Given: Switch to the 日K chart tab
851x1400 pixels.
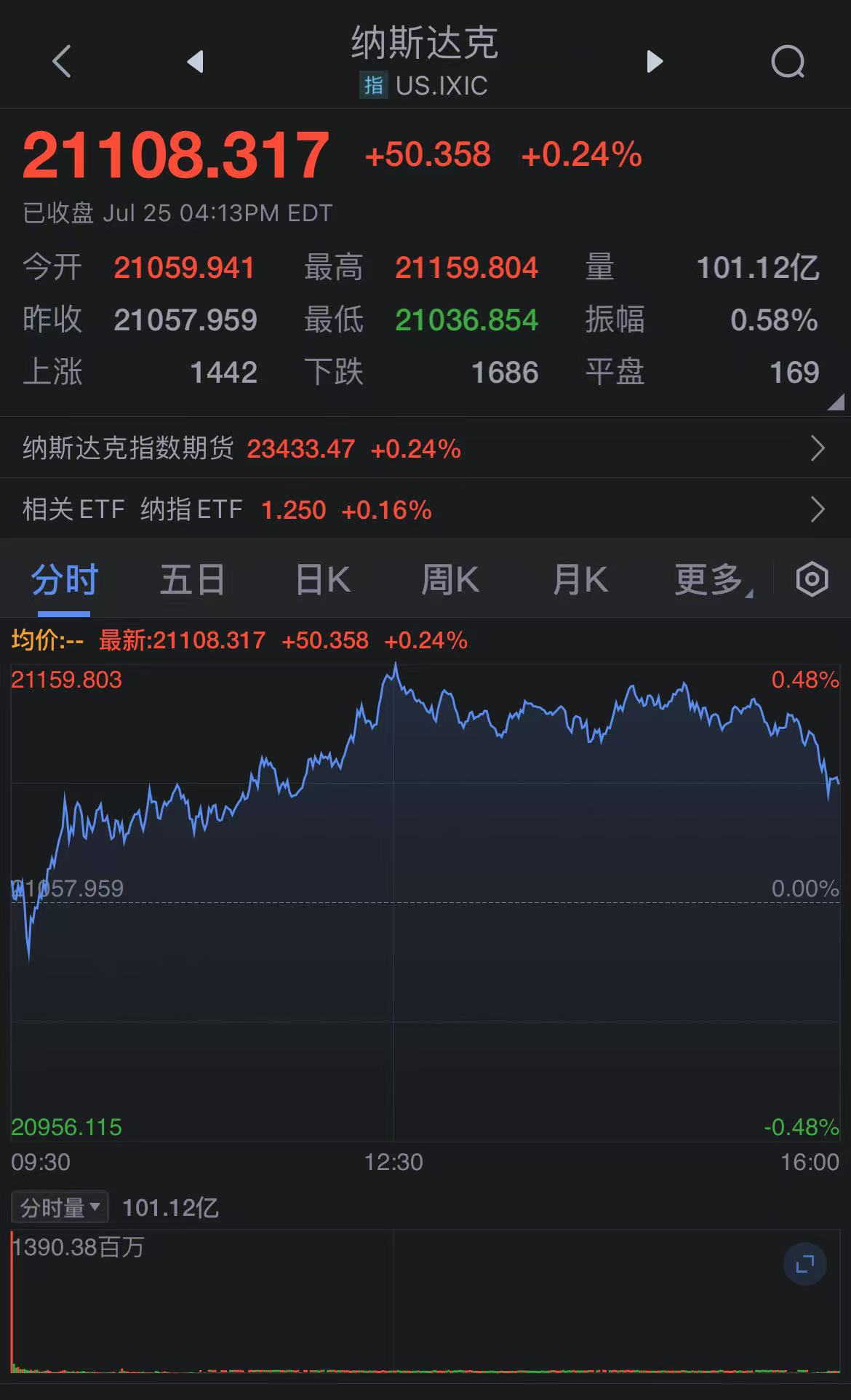Looking at the screenshot, I should [x=323, y=580].
